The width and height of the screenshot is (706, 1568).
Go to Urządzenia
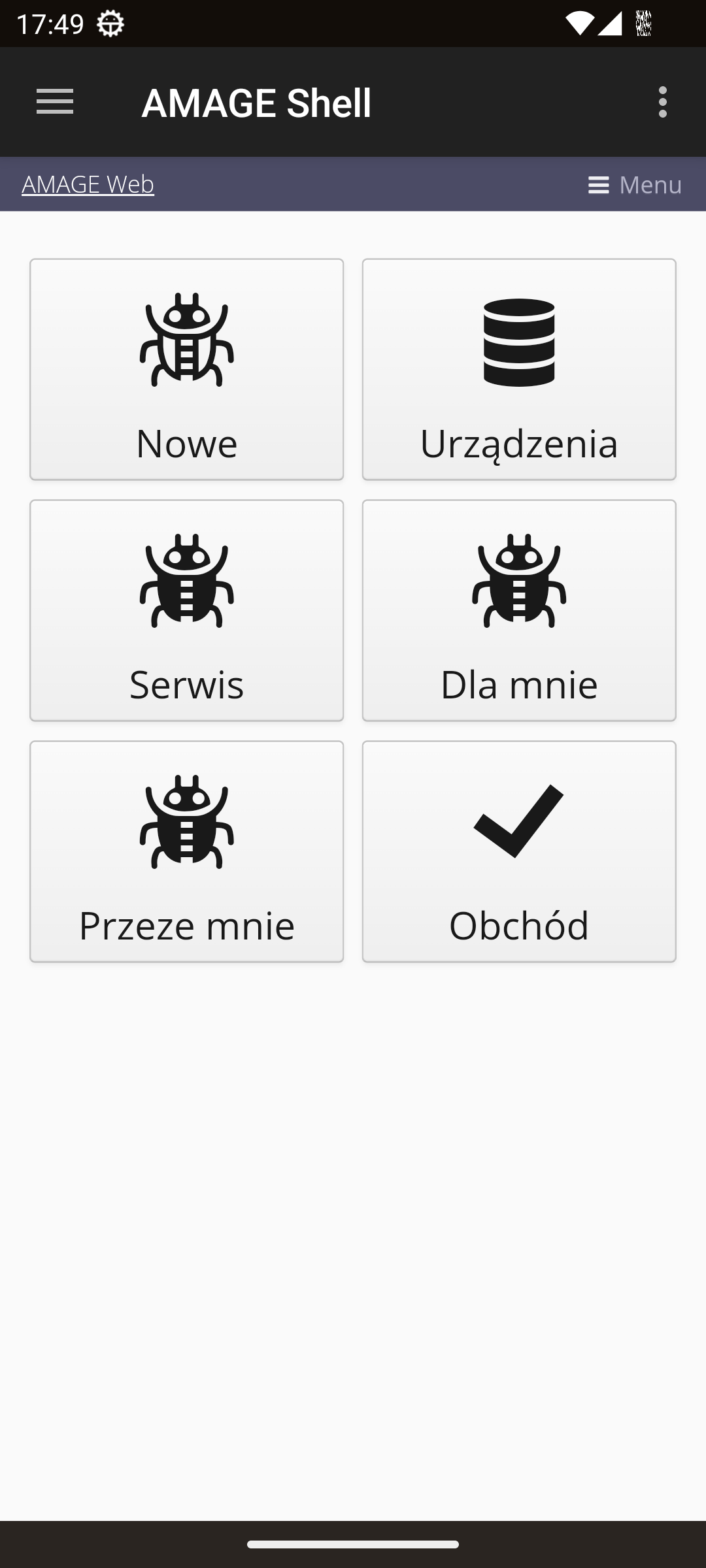519,369
